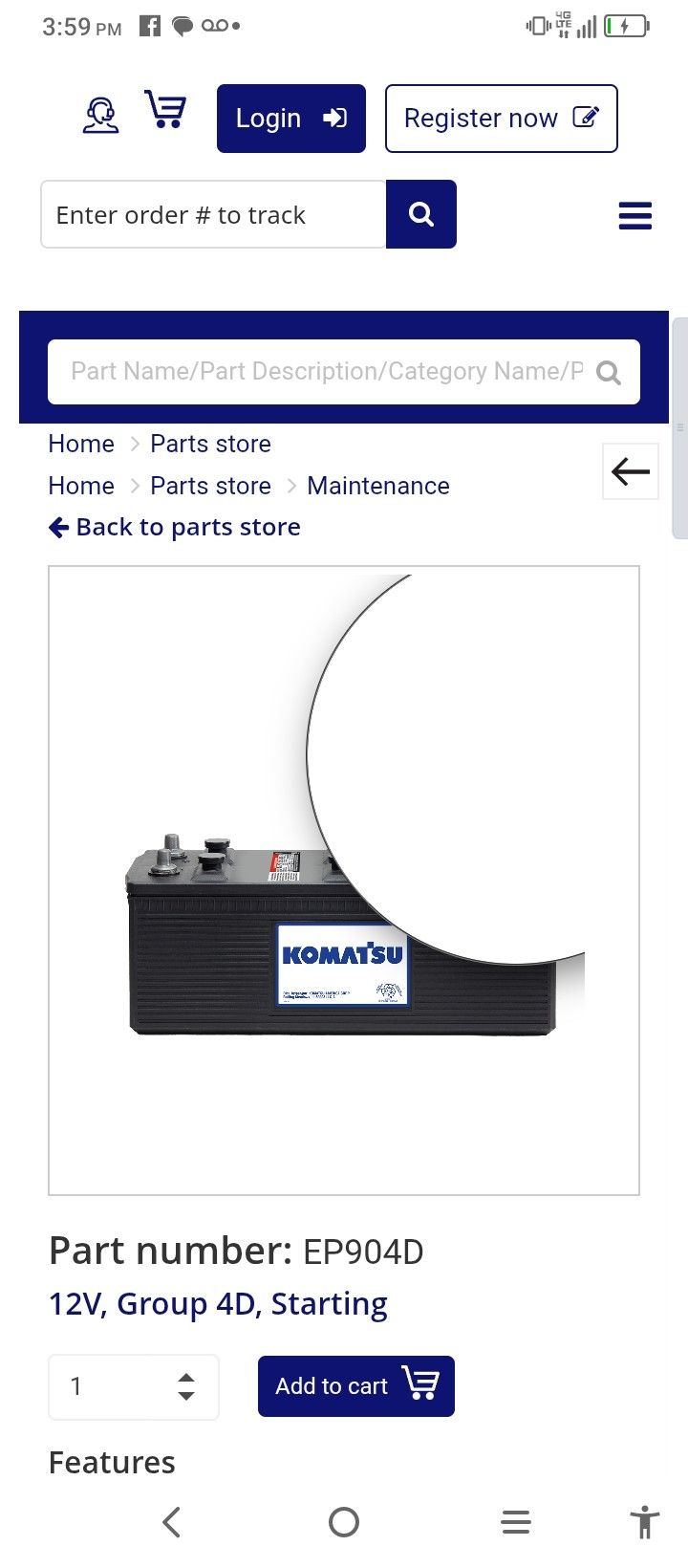Open Maintenance in the breadcrumb
The width and height of the screenshot is (688, 1568).
(x=377, y=486)
